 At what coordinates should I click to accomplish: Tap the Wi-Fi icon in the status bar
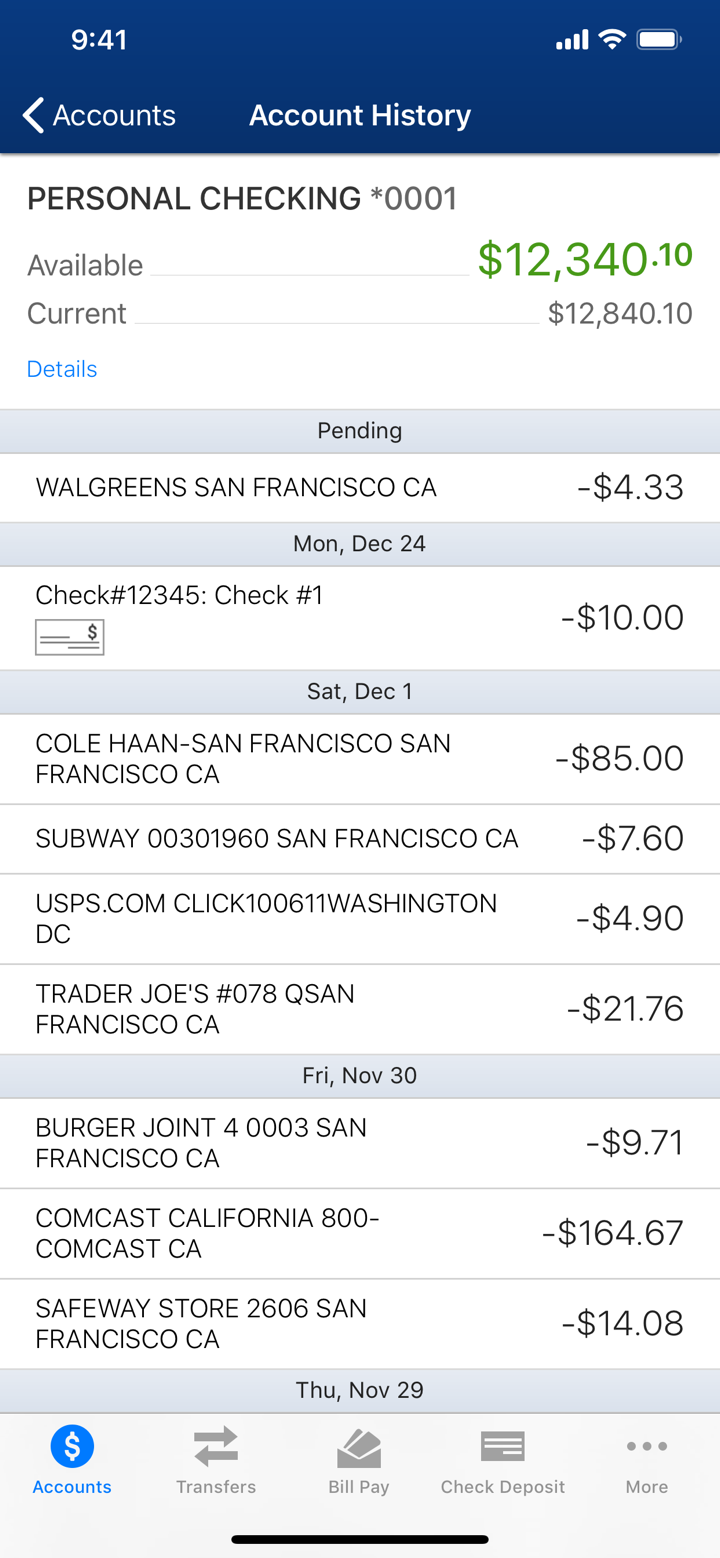coord(613,39)
